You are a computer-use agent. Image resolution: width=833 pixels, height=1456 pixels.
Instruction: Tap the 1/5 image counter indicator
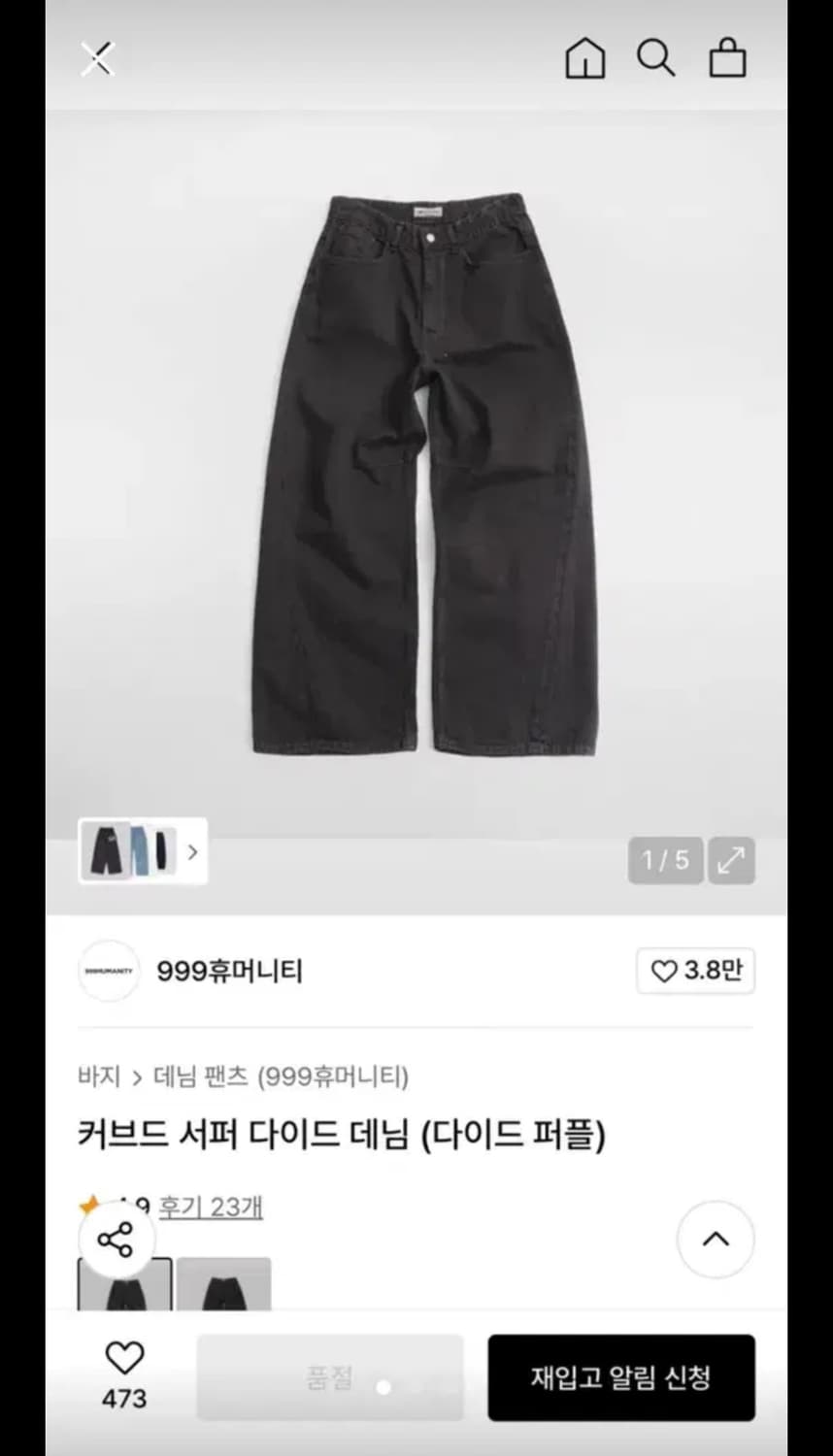tap(664, 860)
